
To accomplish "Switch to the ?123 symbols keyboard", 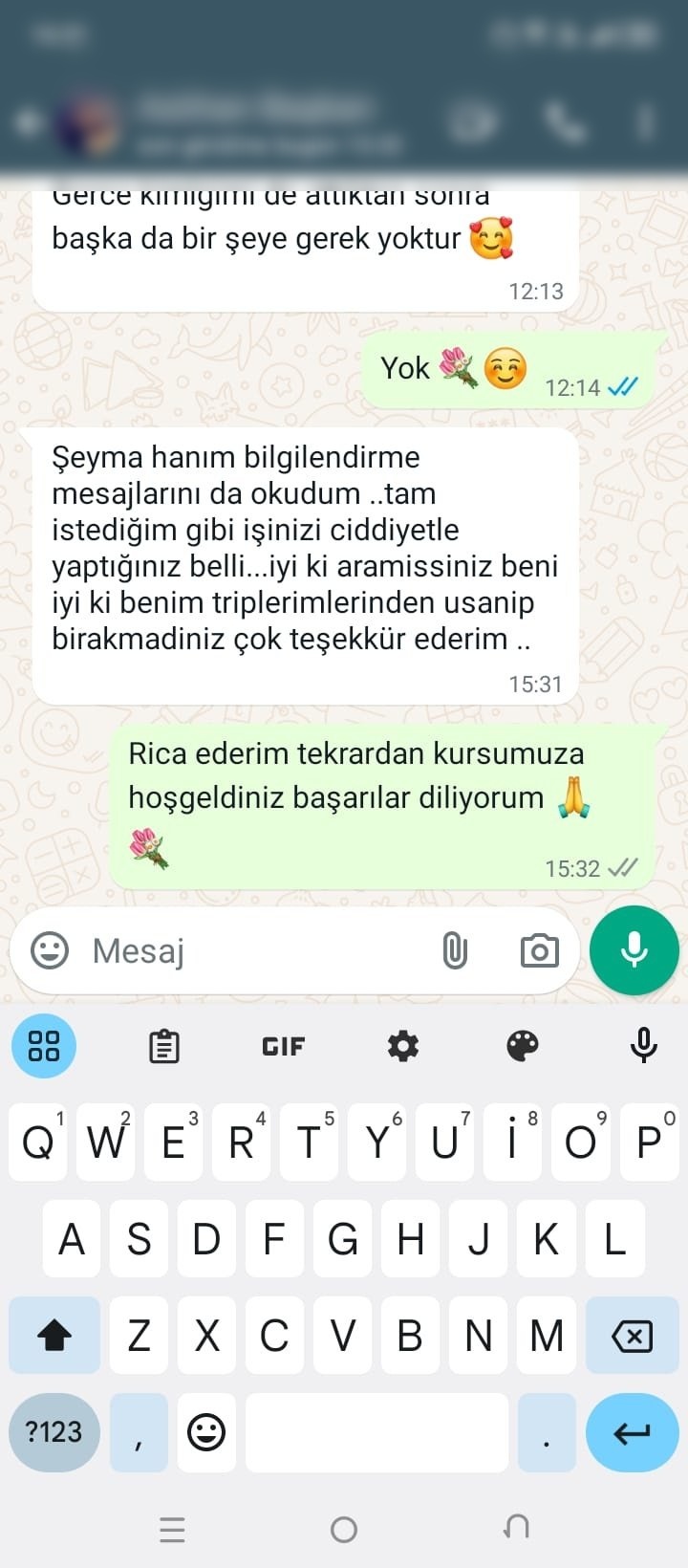I will pyautogui.click(x=54, y=1432).
